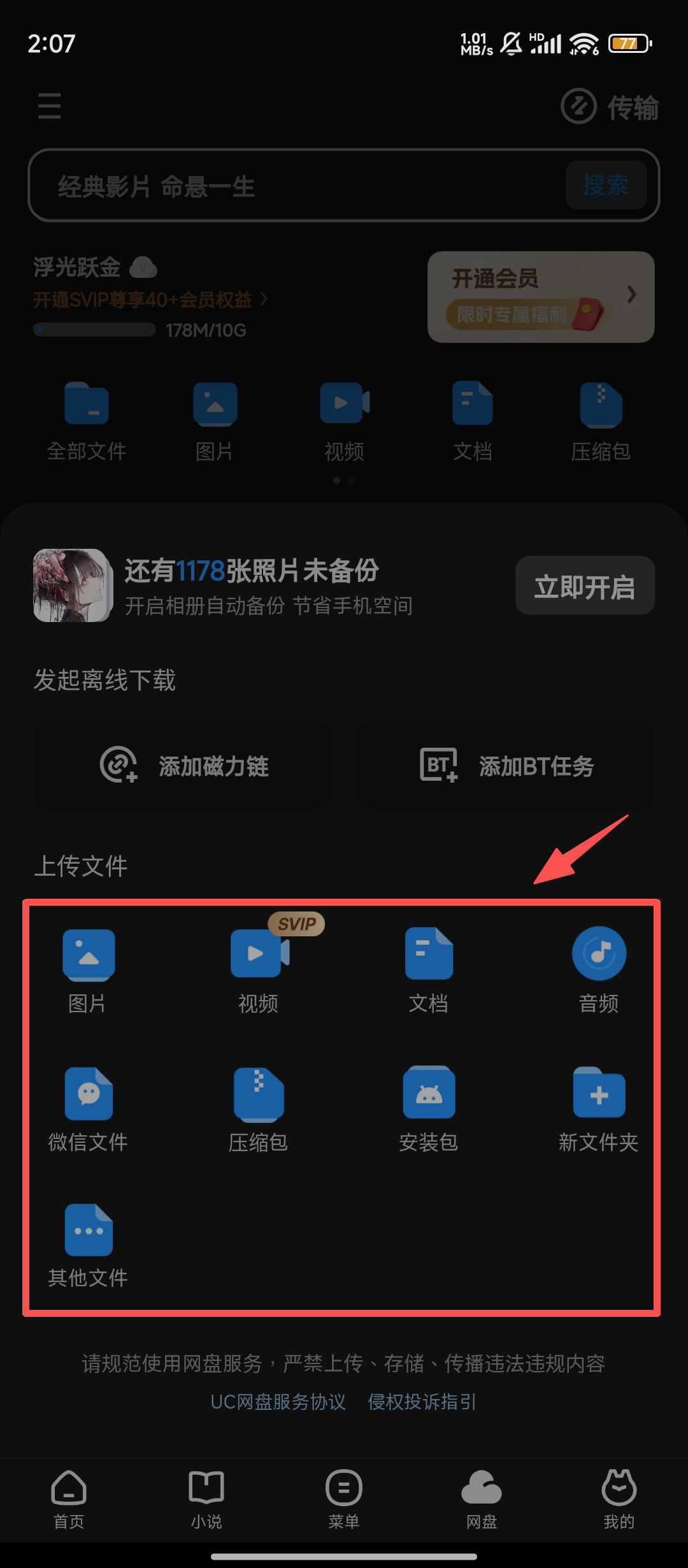Switch to the 首页 tab
The height and width of the screenshot is (1568, 688).
coord(69,1499)
